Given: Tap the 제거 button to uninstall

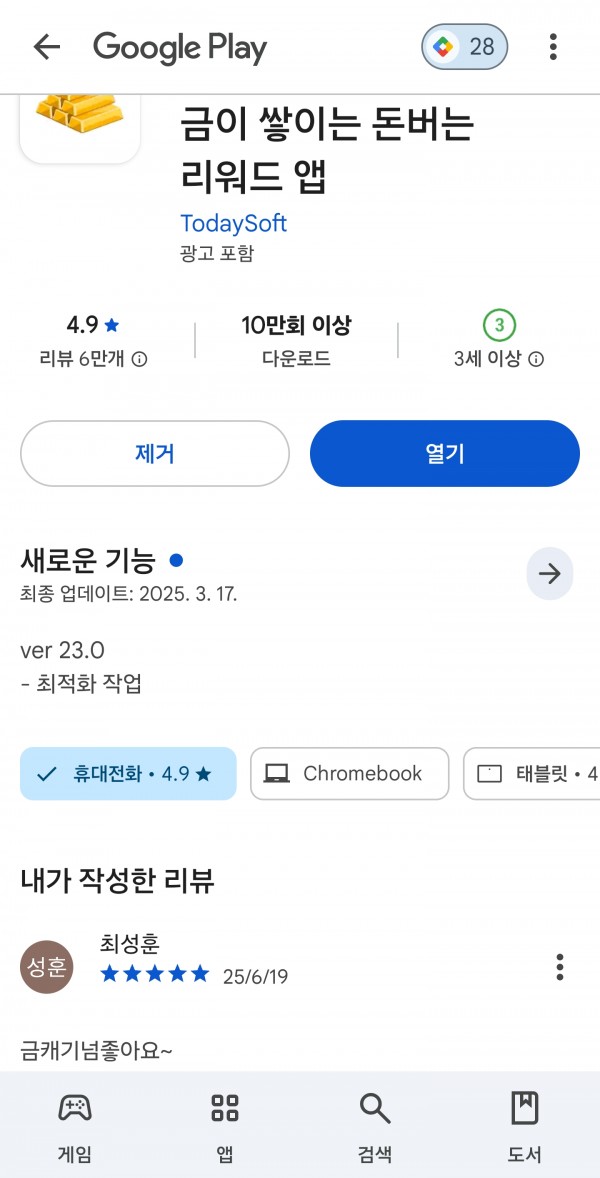Looking at the screenshot, I should pos(155,454).
